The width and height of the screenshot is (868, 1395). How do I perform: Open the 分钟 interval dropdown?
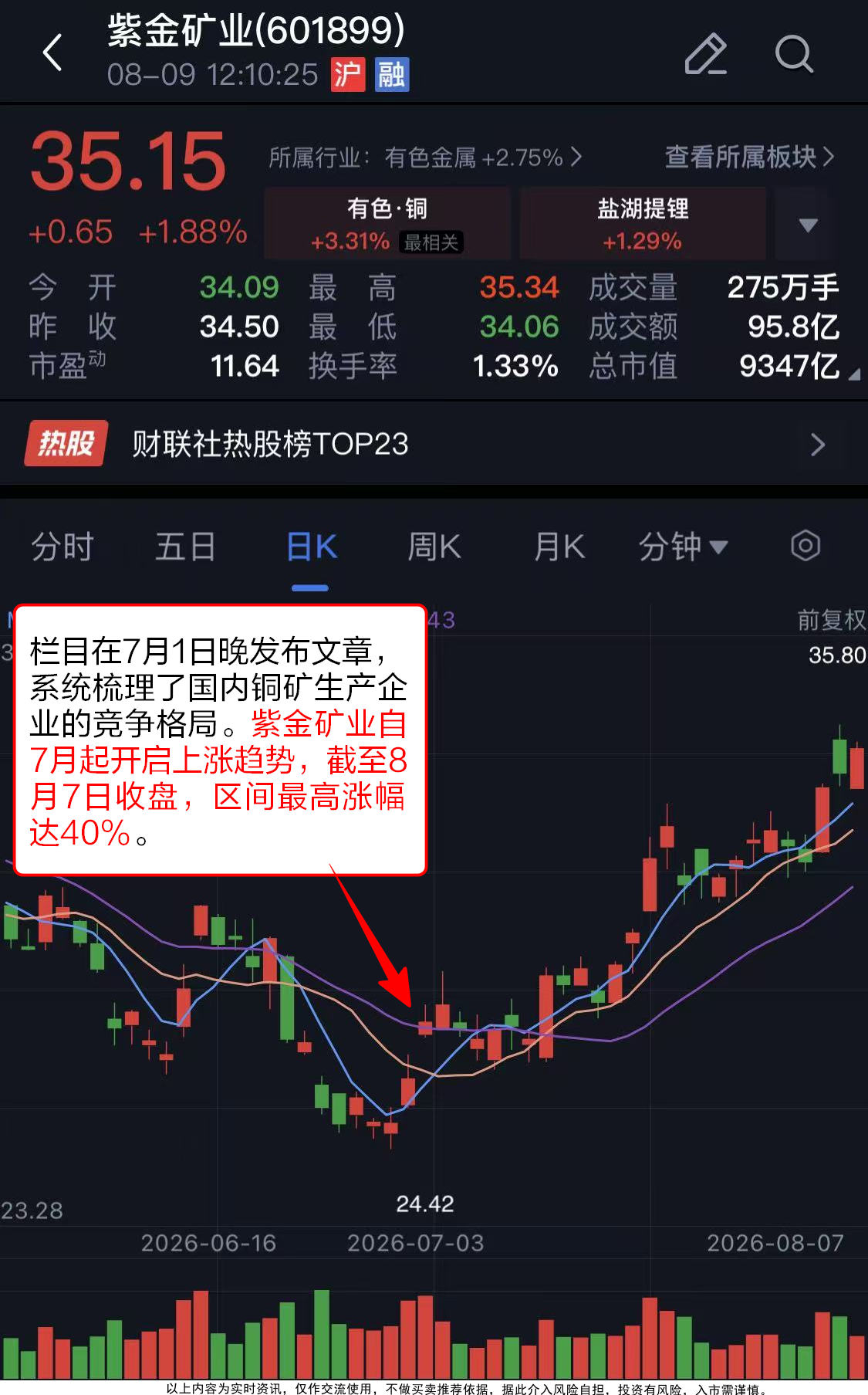point(683,547)
